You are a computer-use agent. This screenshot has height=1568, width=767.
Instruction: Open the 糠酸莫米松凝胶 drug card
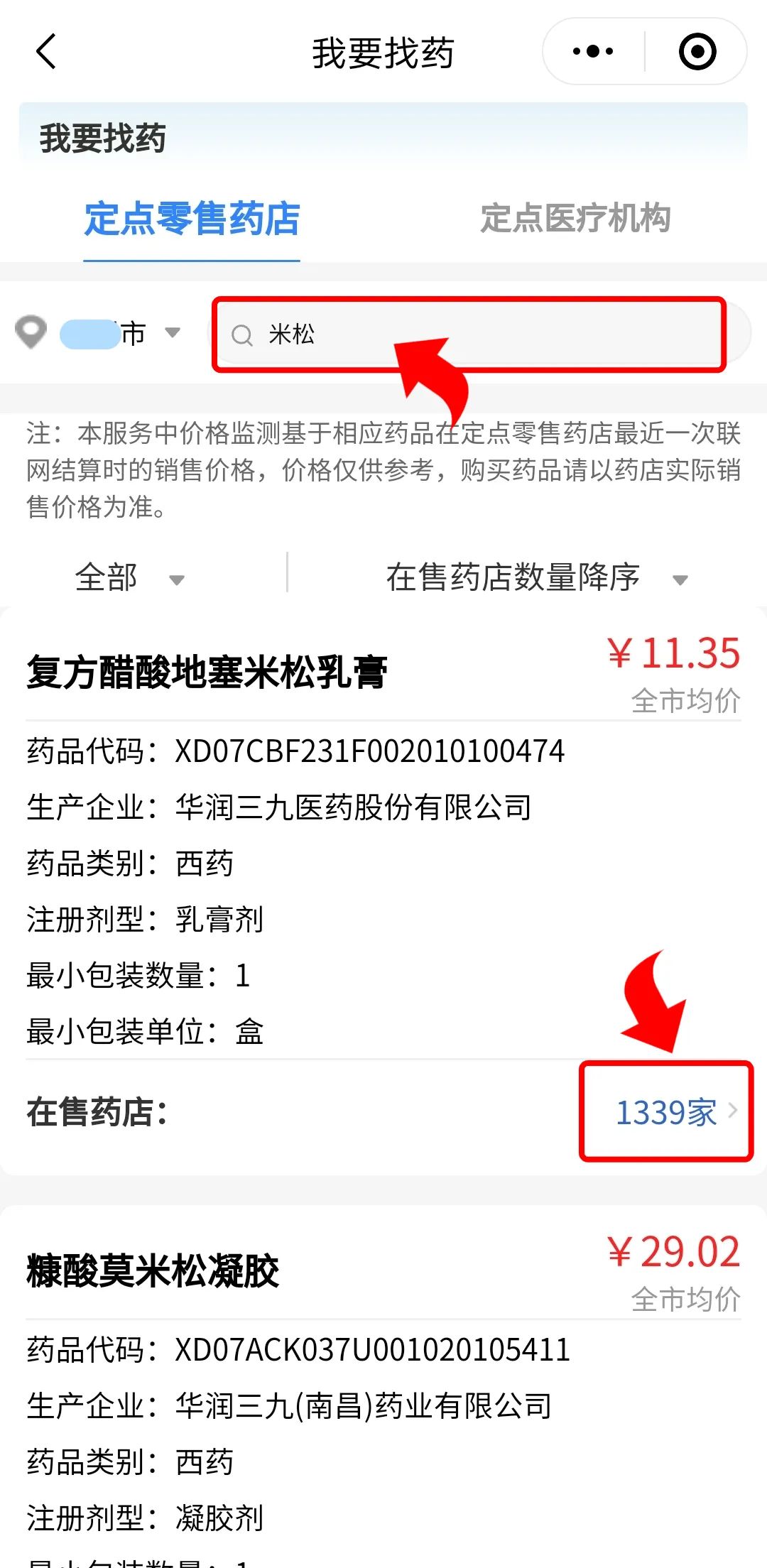(x=153, y=1271)
